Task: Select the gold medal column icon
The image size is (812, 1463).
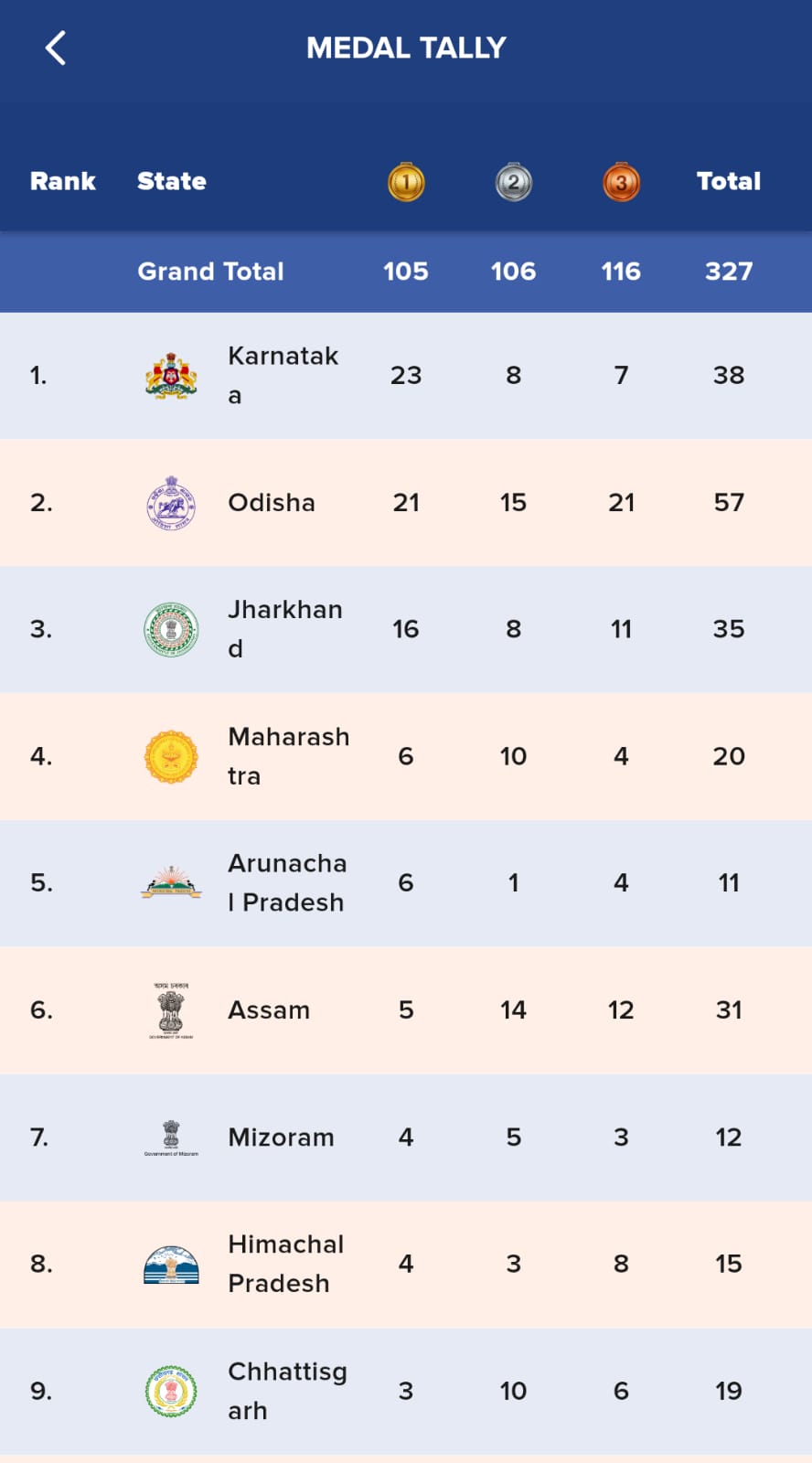Action: (405, 181)
